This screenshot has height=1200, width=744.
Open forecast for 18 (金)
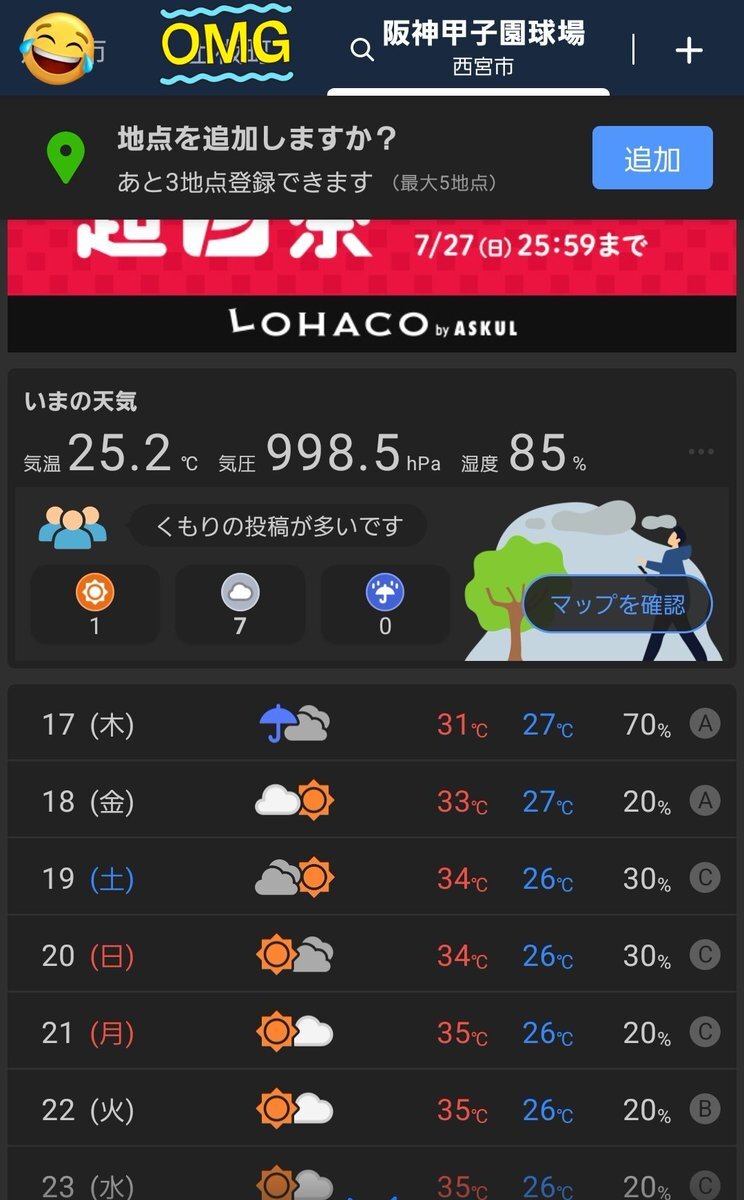pos(372,800)
